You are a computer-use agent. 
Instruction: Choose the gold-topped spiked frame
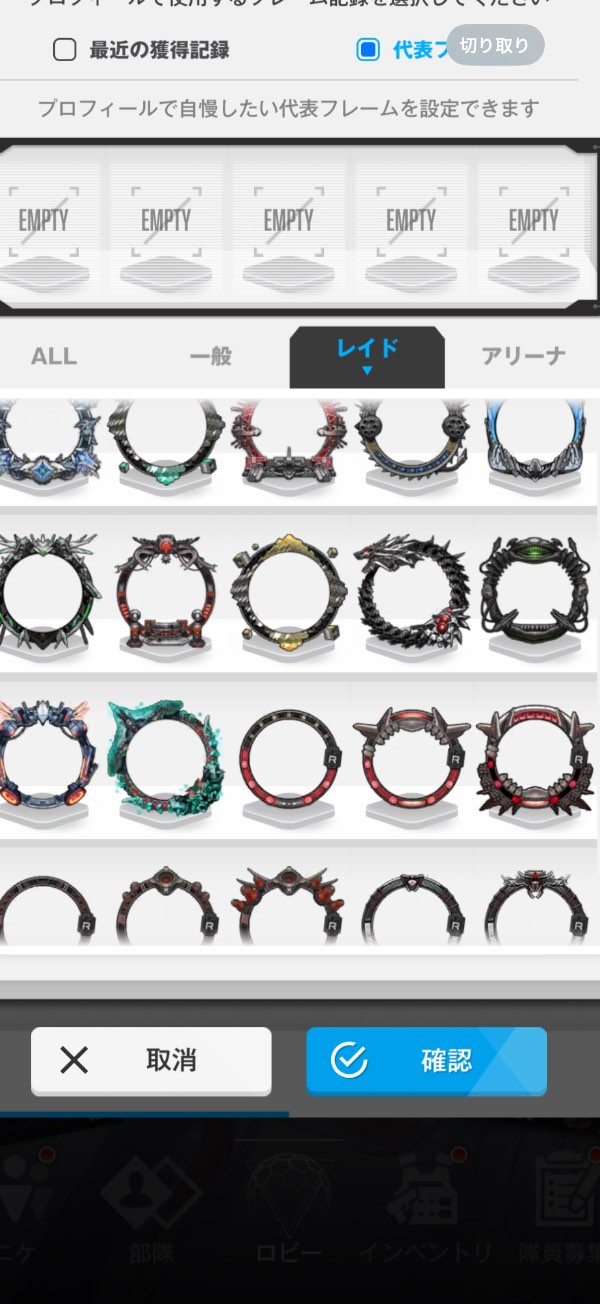click(288, 592)
